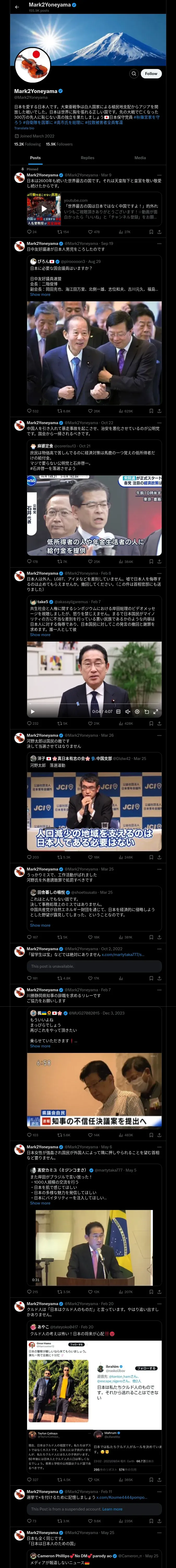Reply to the Mar 26 post about 河野太郎
Screen dimensions: 176x1568
pyautogui.click(x=32, y=857)
